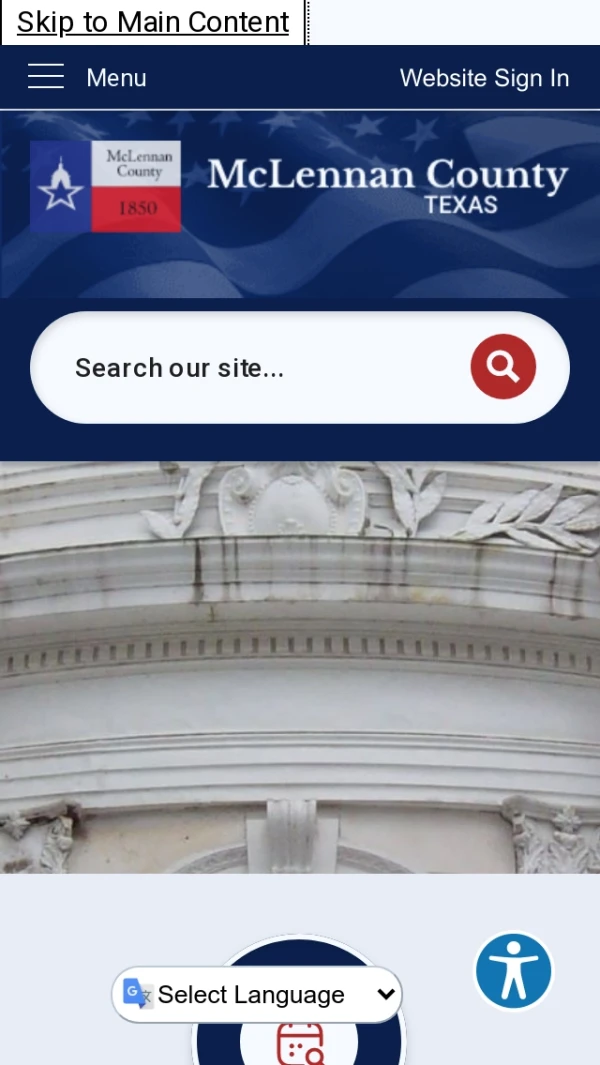600x1065 pixels.
Task: Expand the Select Language dropdown
Action: click(x=258, y=994)
